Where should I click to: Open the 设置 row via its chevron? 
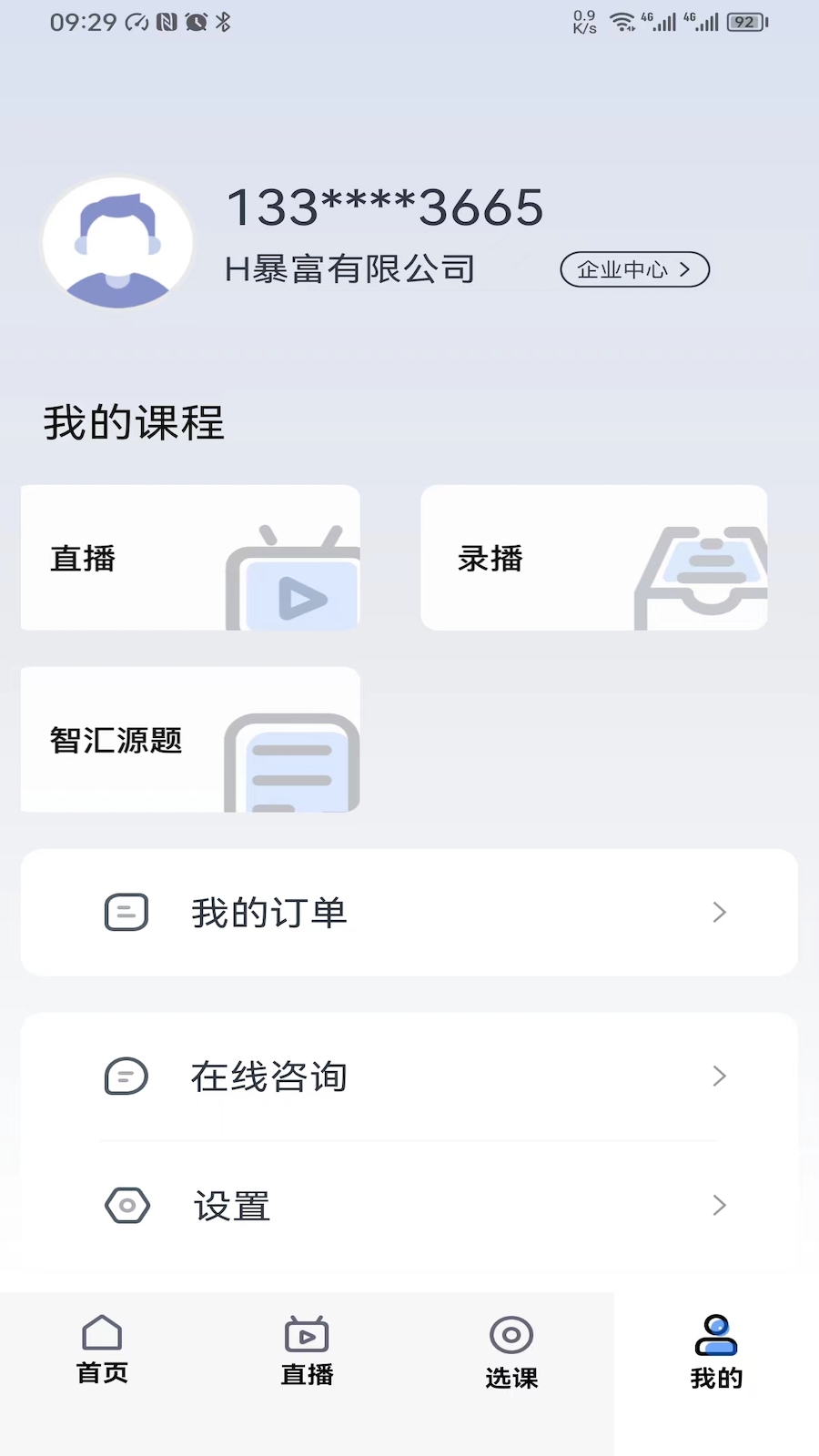(x=720, y=1206)
